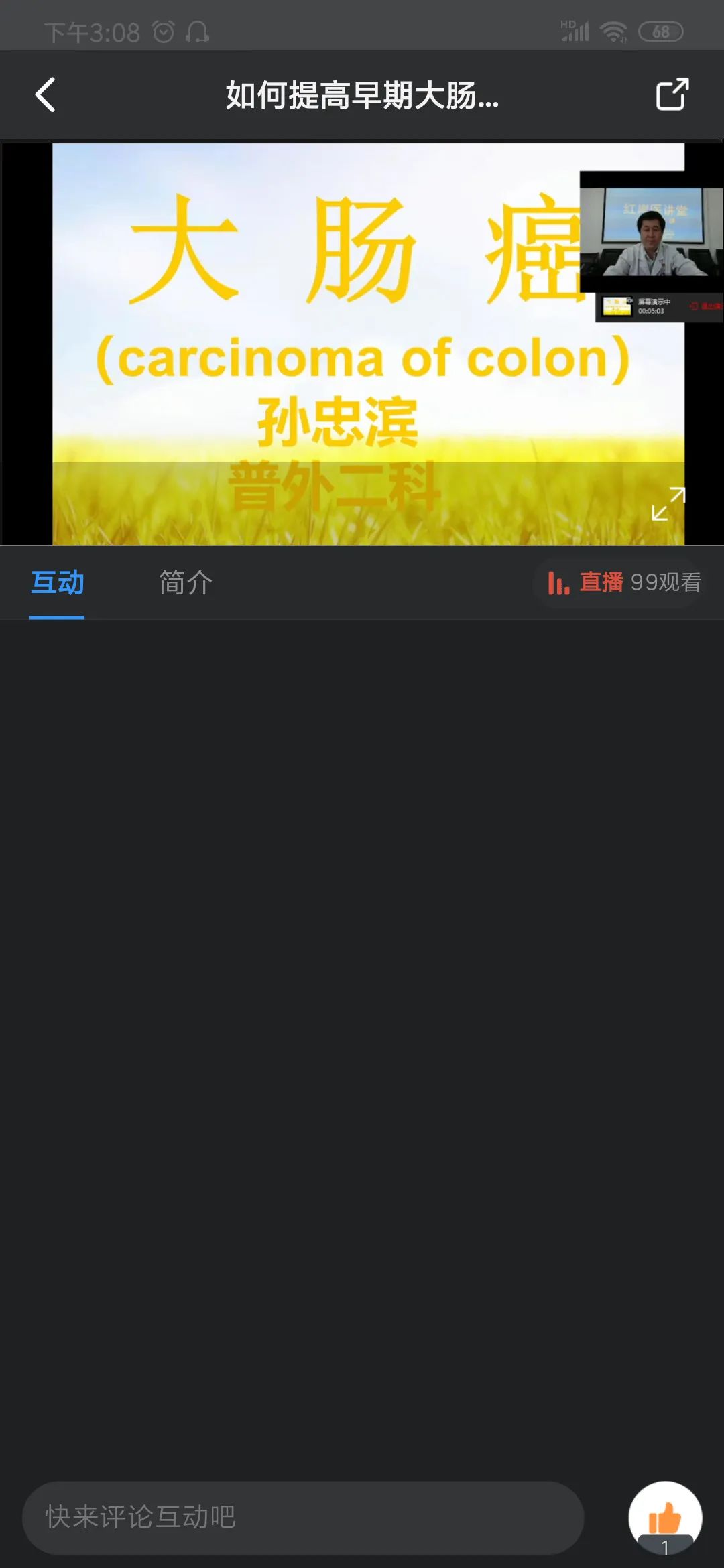Like the live stream with thumbs-up
The width and height of the screenshot is (724, 1568).
[x=664, y=1517]
